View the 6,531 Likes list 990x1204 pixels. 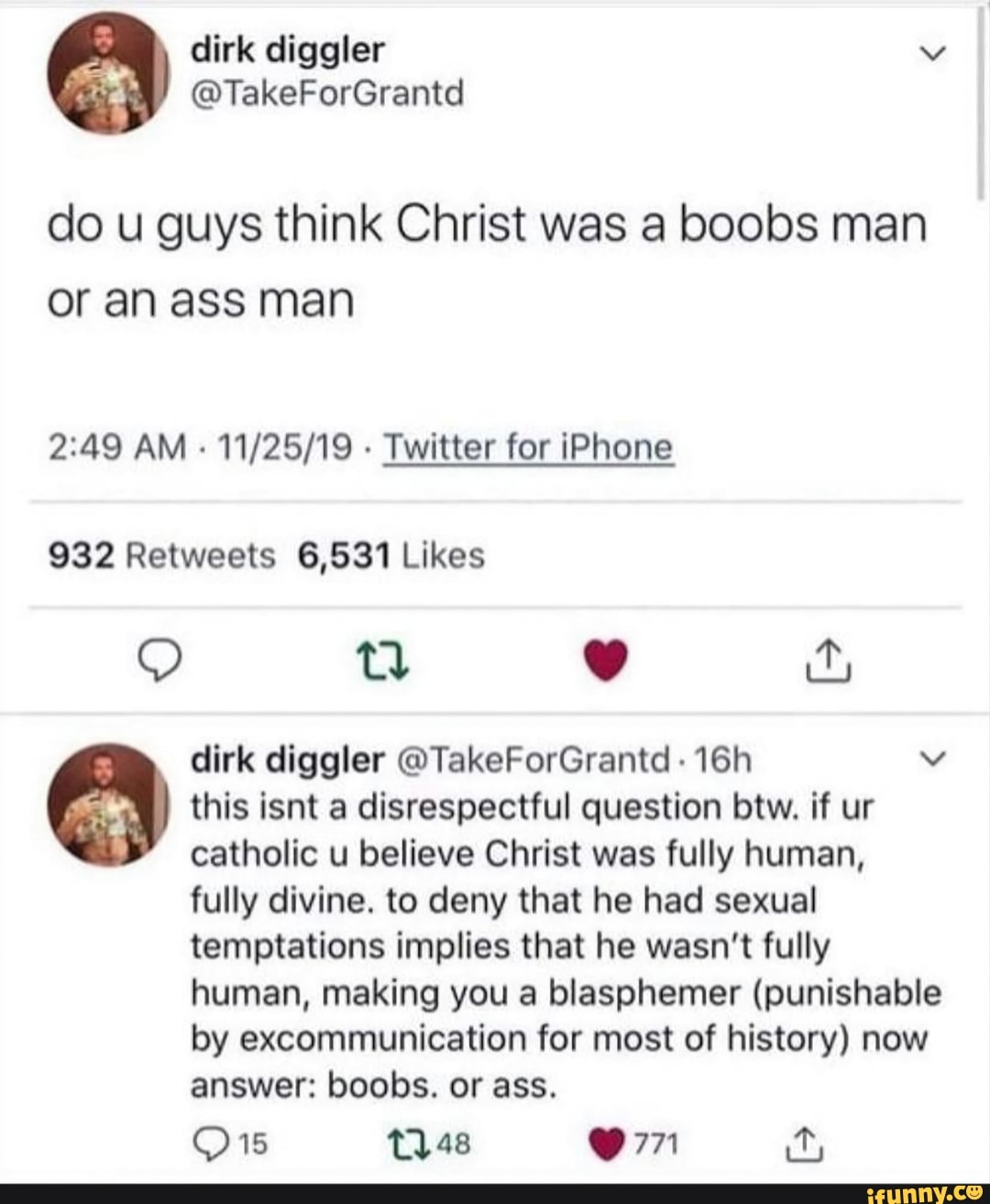pyautogui.click(x=391, y=555)
